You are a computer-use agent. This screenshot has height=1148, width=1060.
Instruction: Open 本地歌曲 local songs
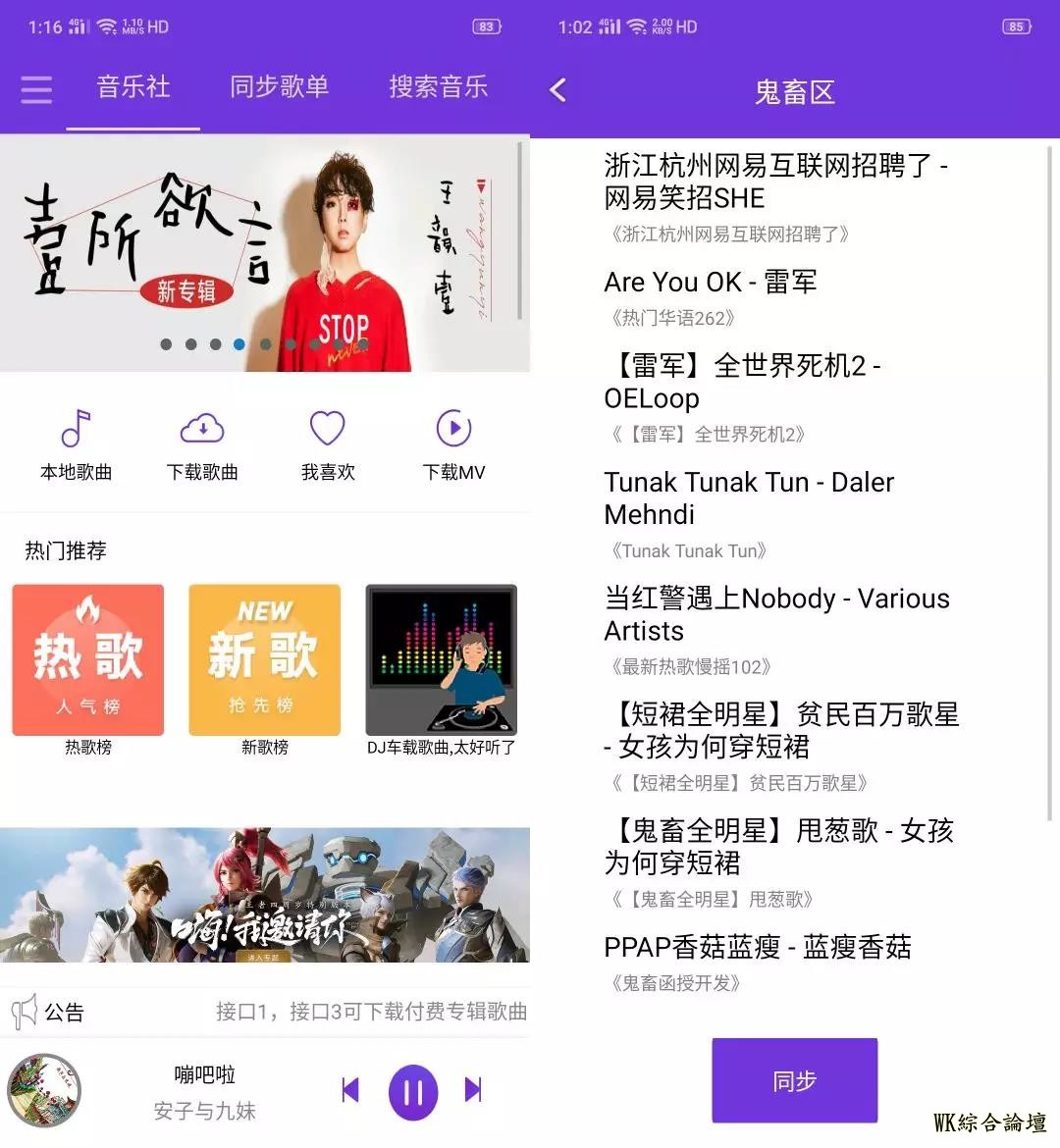(76, 444)
